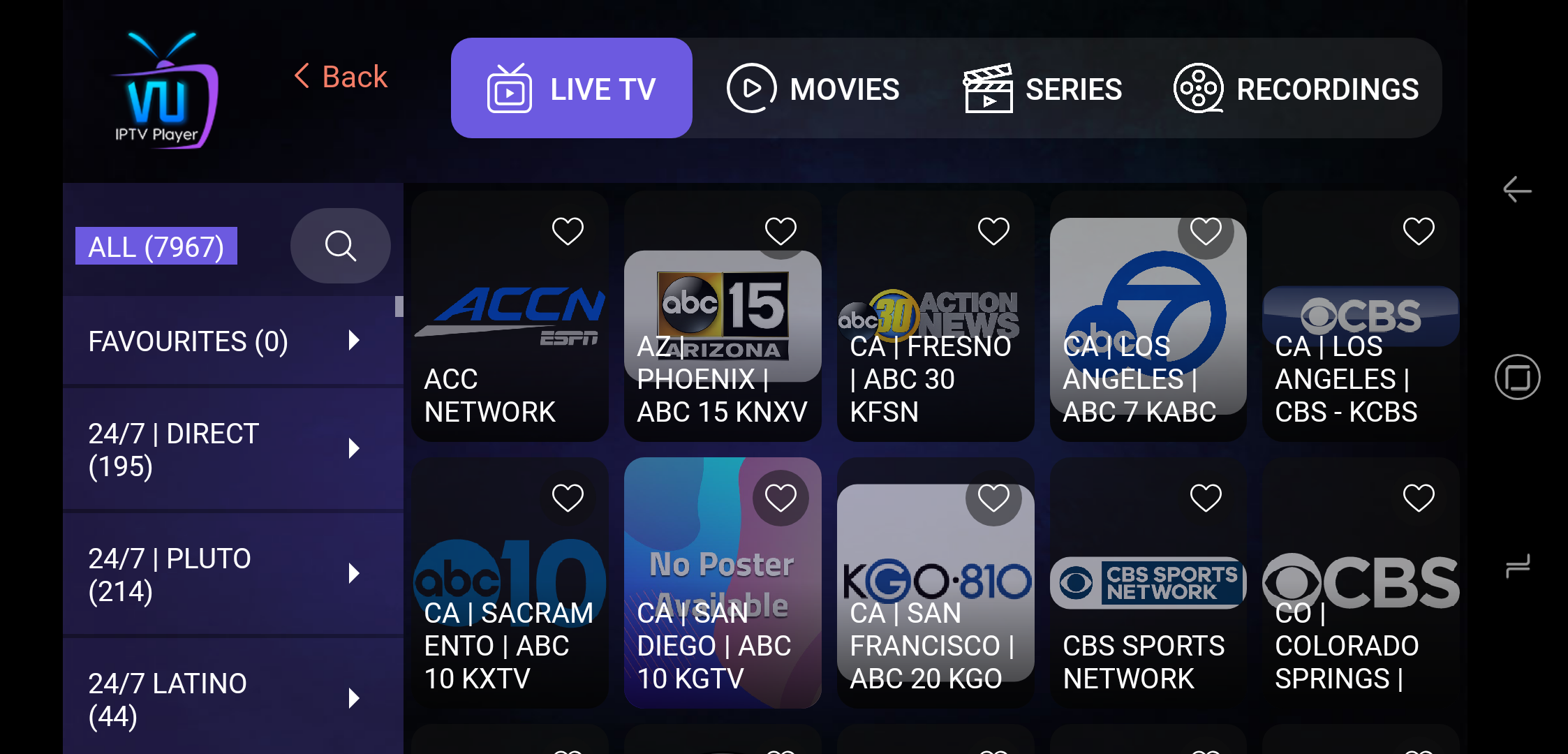This screenshot has height=754, width=1568.
Task: Open the 24/7 | DIRECT (195) category
Action: 223,450
